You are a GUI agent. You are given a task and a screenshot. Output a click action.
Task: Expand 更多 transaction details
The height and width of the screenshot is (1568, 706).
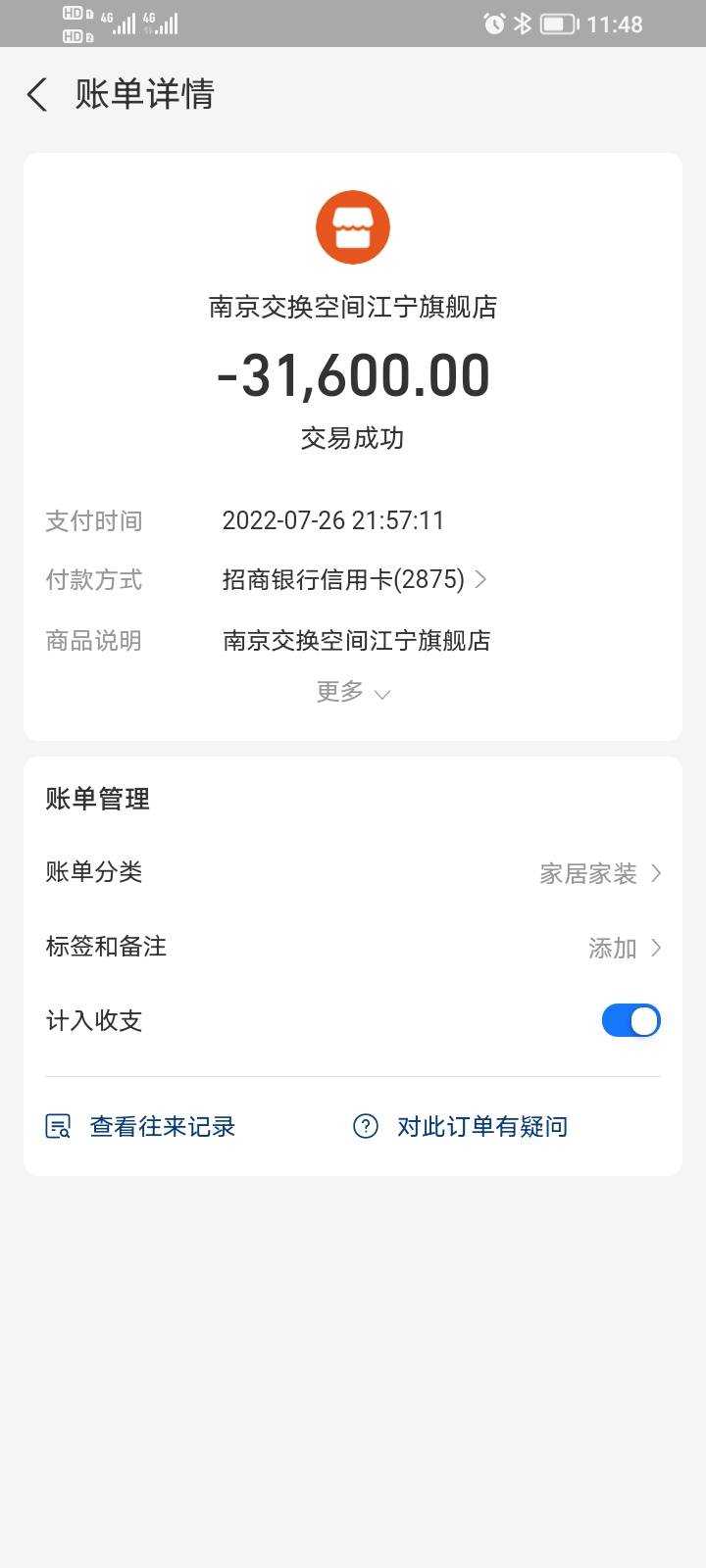(353, 692)
